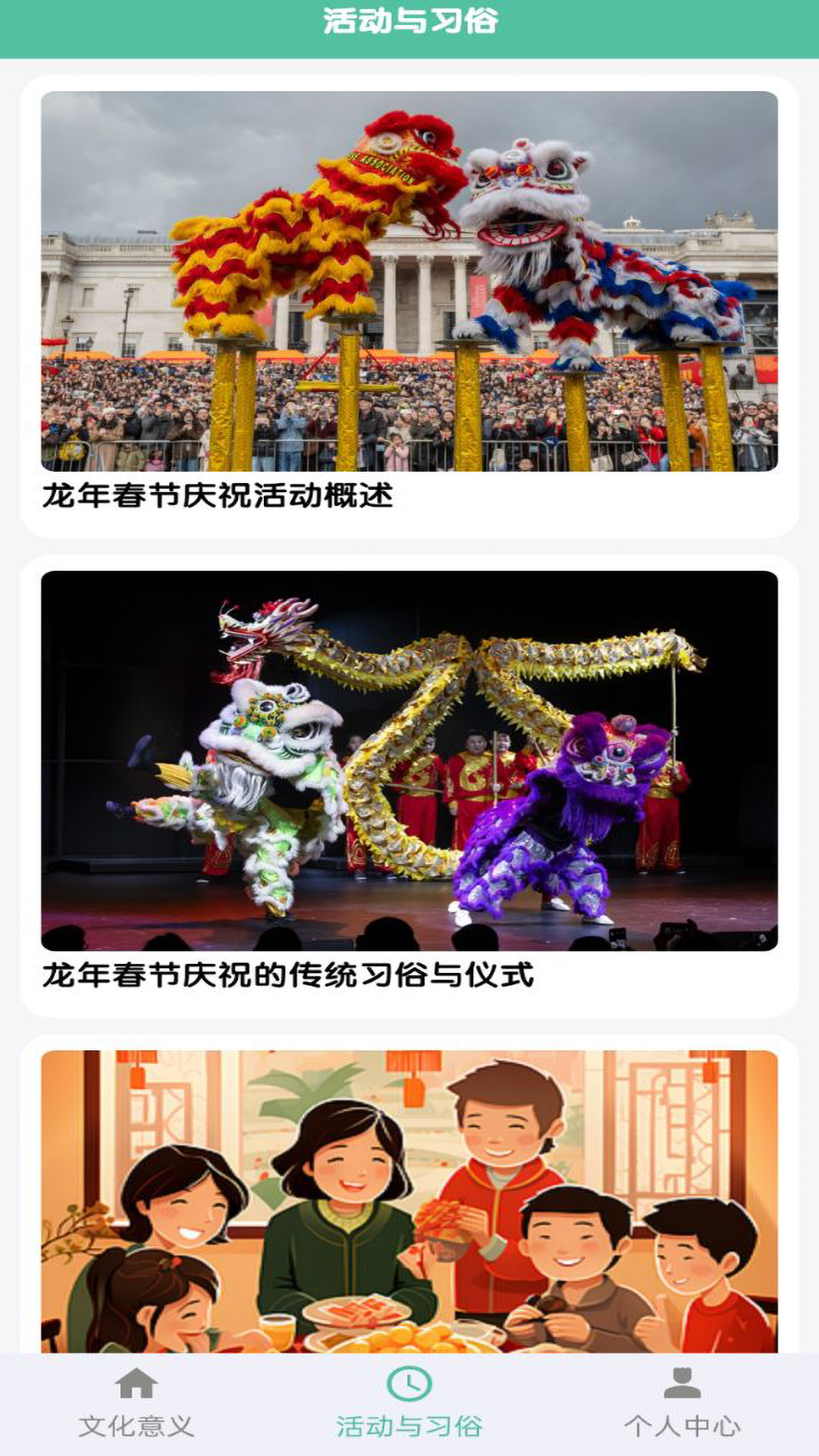Open the family dinner illustration card
819x1456 pixels.
tap(409, 1202)
